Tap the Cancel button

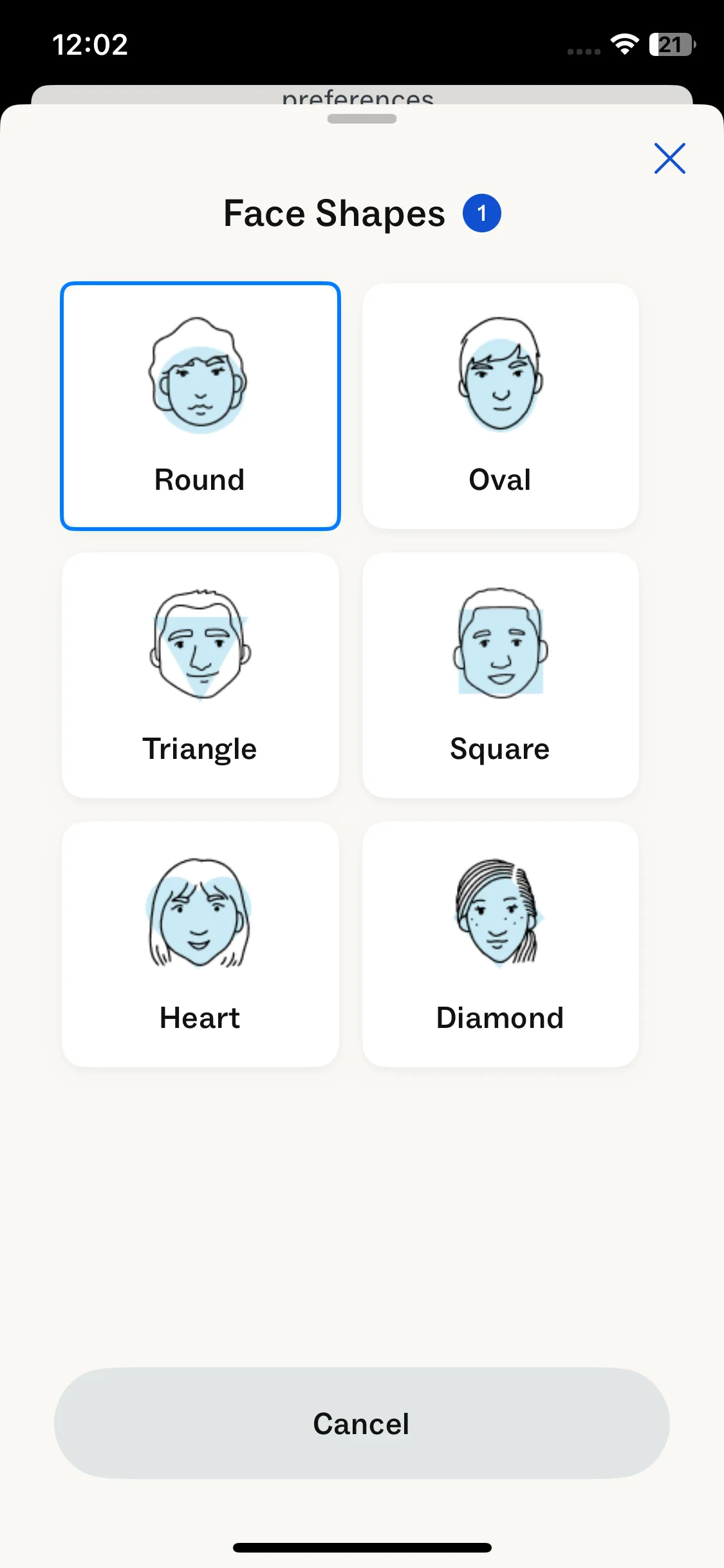click(362, 1423)
